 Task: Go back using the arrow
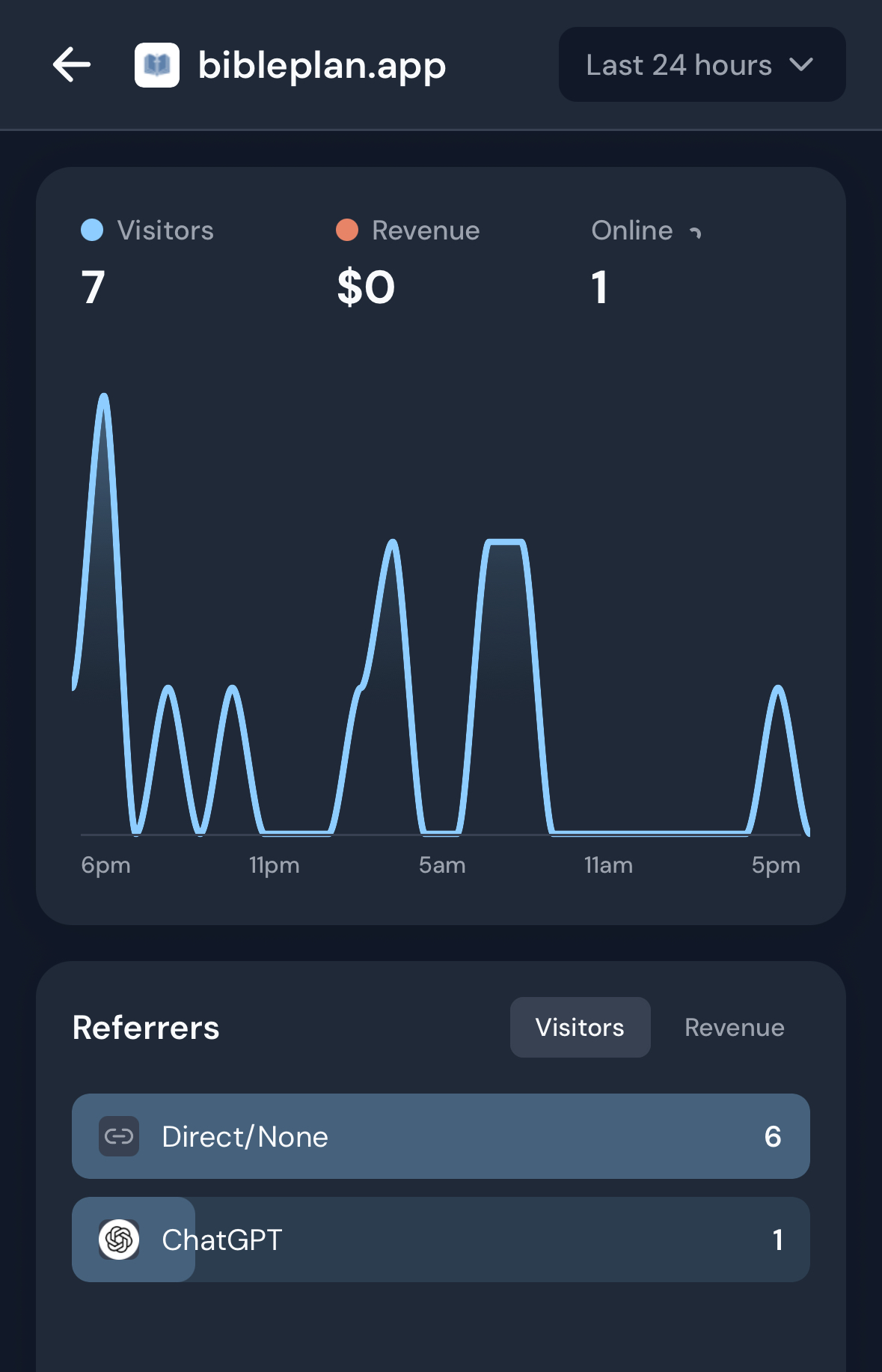pos(72,64)
